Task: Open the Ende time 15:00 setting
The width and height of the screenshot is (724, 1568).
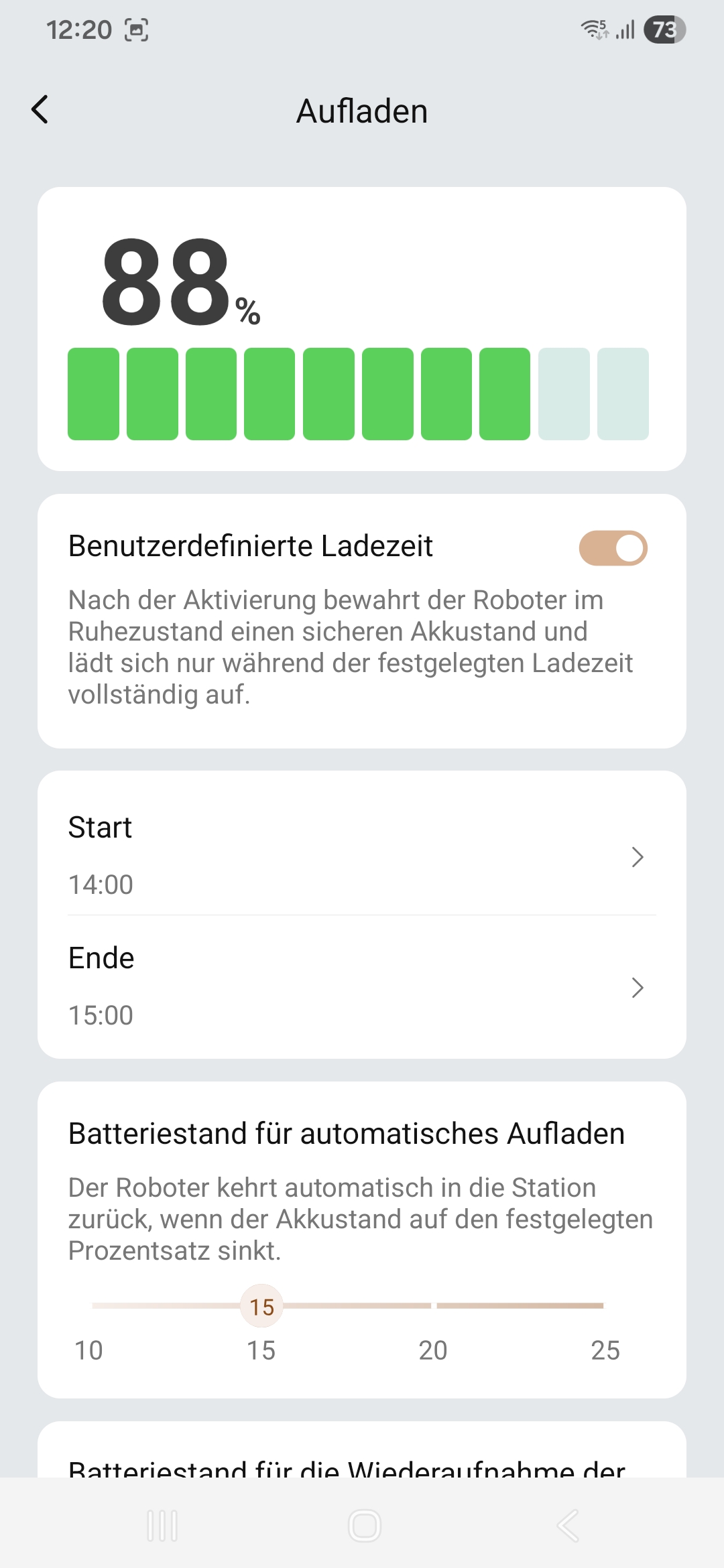Action: click(362, 987)
